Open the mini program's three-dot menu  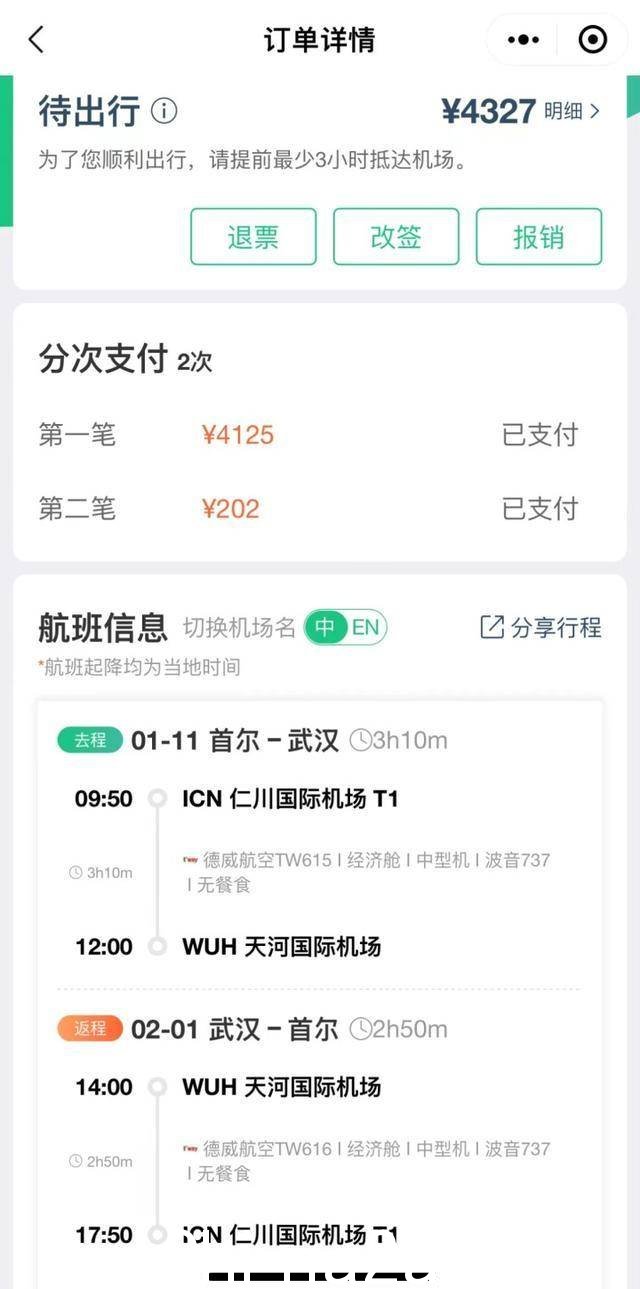pyautogui.click(x=523, y=40)
